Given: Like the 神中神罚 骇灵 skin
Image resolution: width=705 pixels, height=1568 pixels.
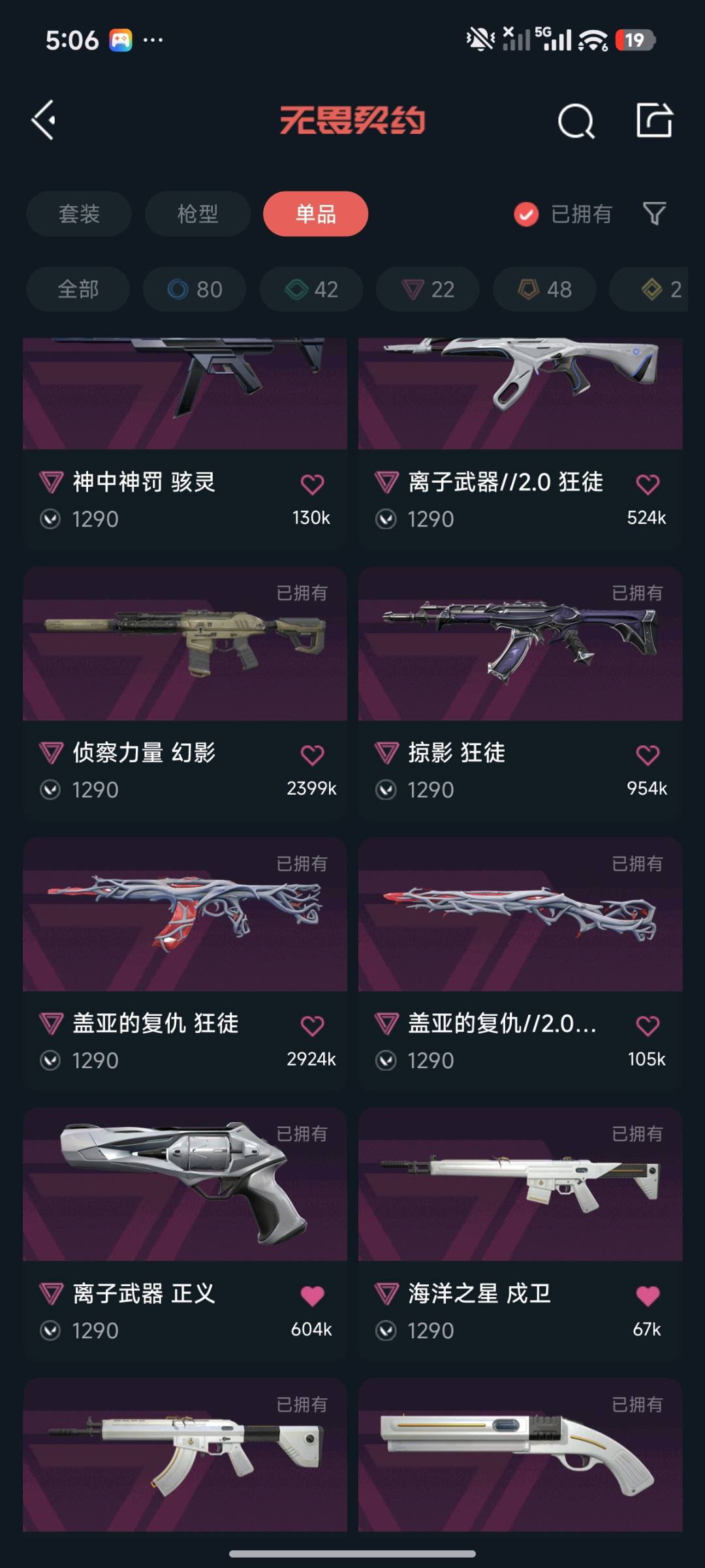Looking at the screenshot, I should tap(312, 484).
